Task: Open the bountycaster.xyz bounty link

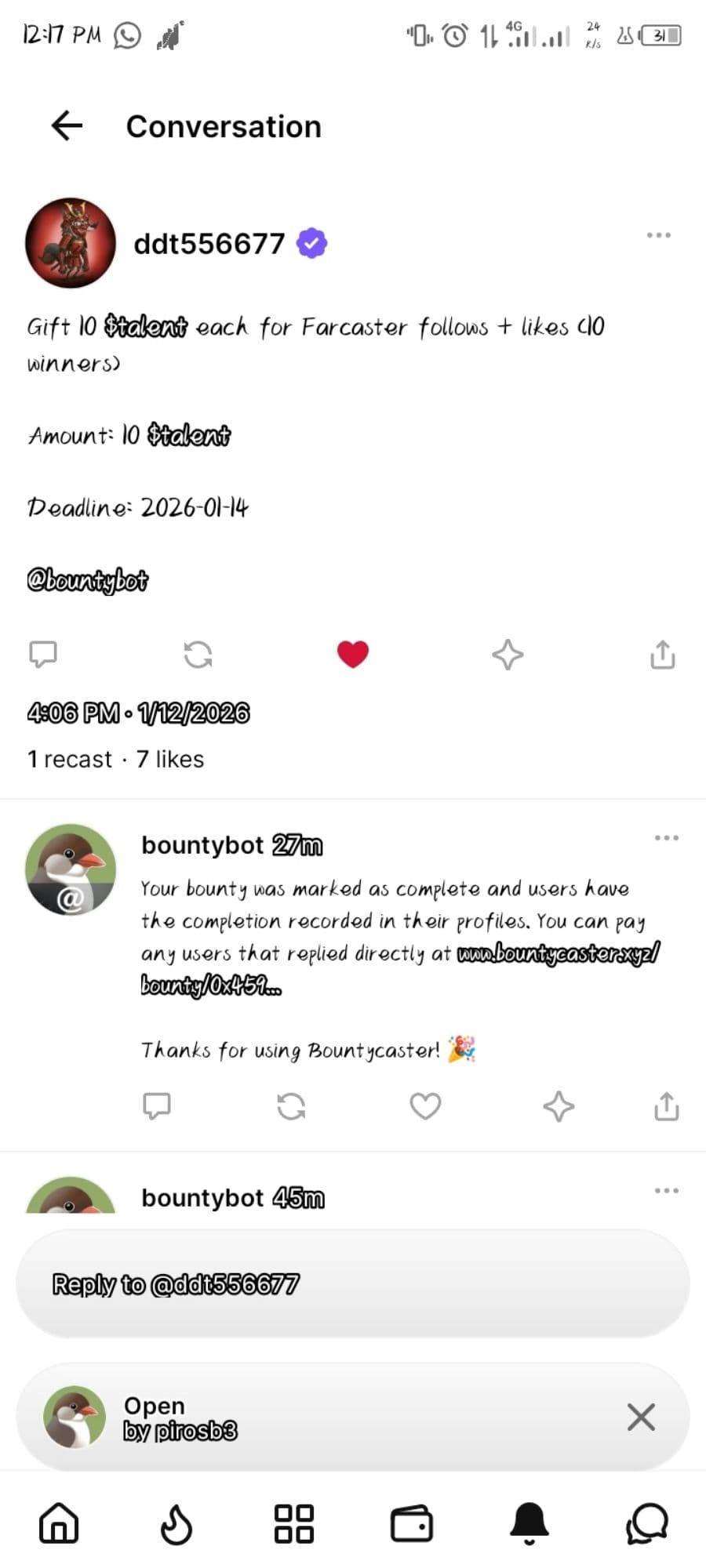Action: [557, 954]
